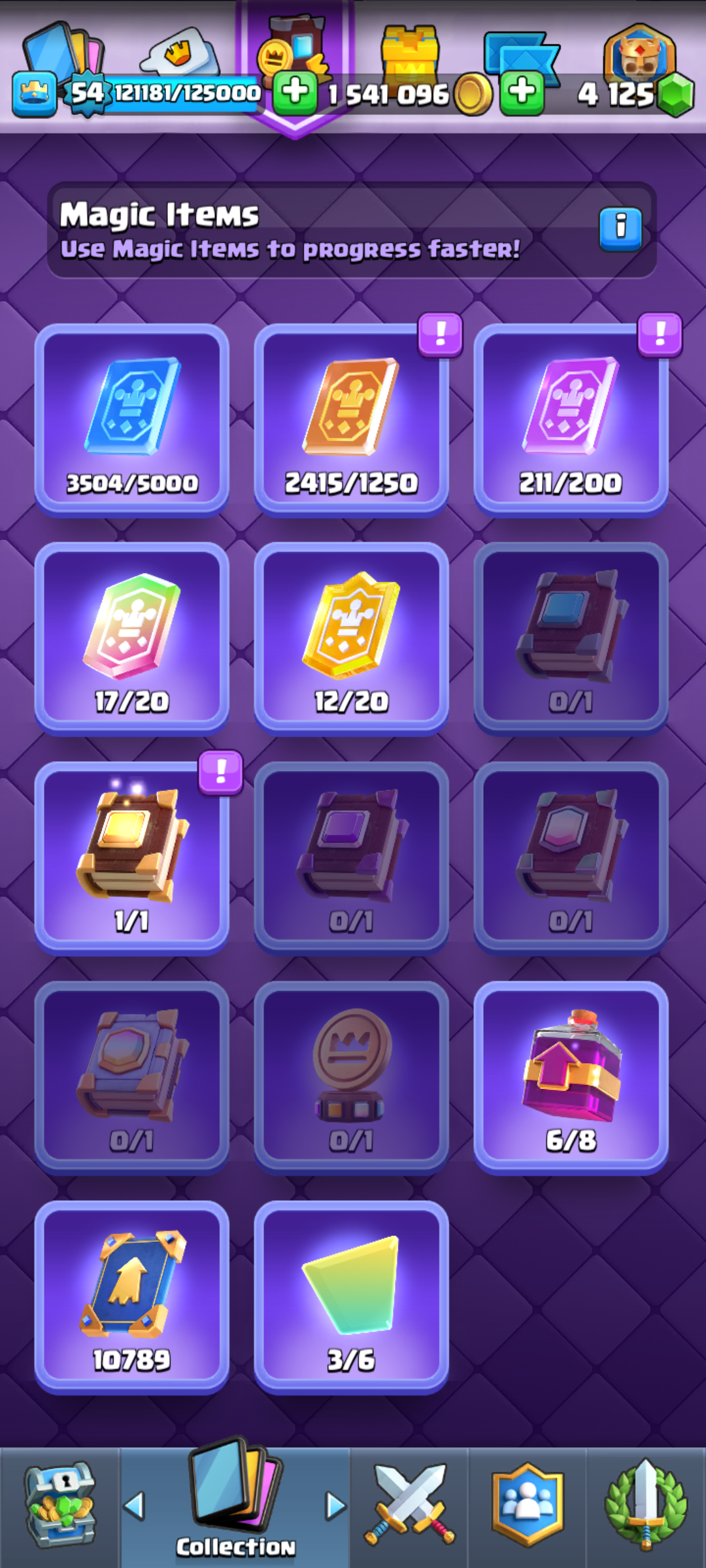Tap the left arrow next to Collection
The height and width of the screenshot is (1568, 706).
pos(134,1505)
